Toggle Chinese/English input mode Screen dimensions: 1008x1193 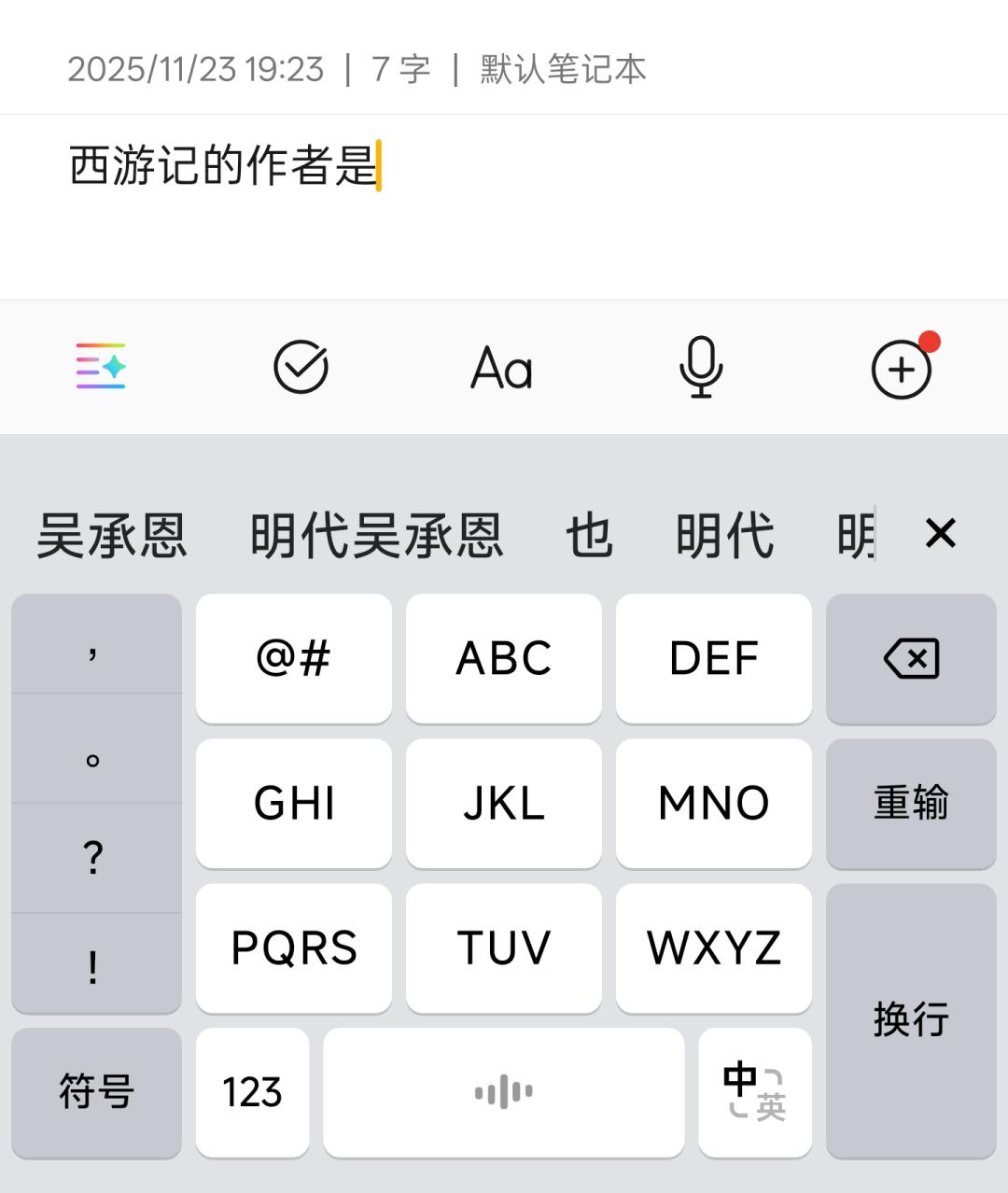pyautogui.click(x=754, y=1091)
